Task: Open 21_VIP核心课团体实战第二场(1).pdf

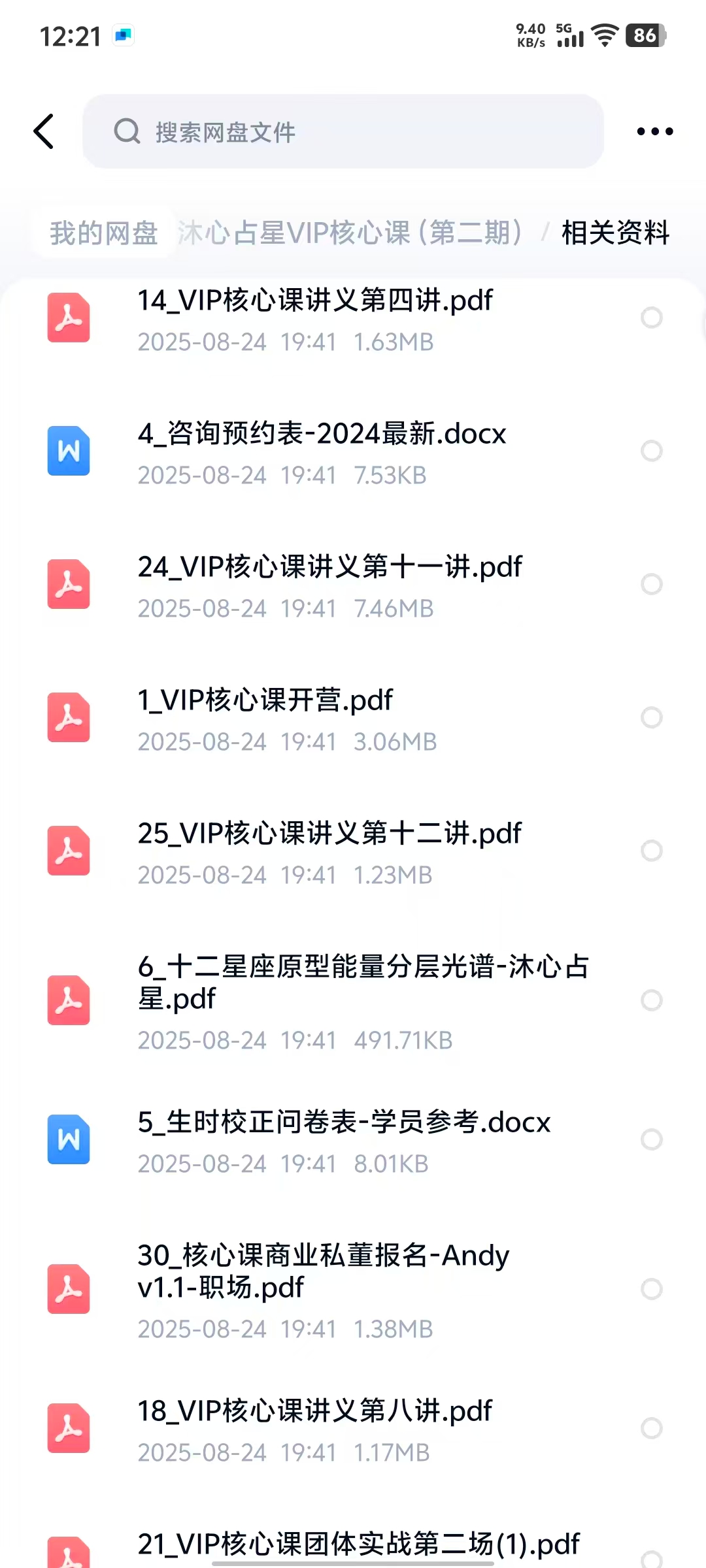Action: 358,1545
